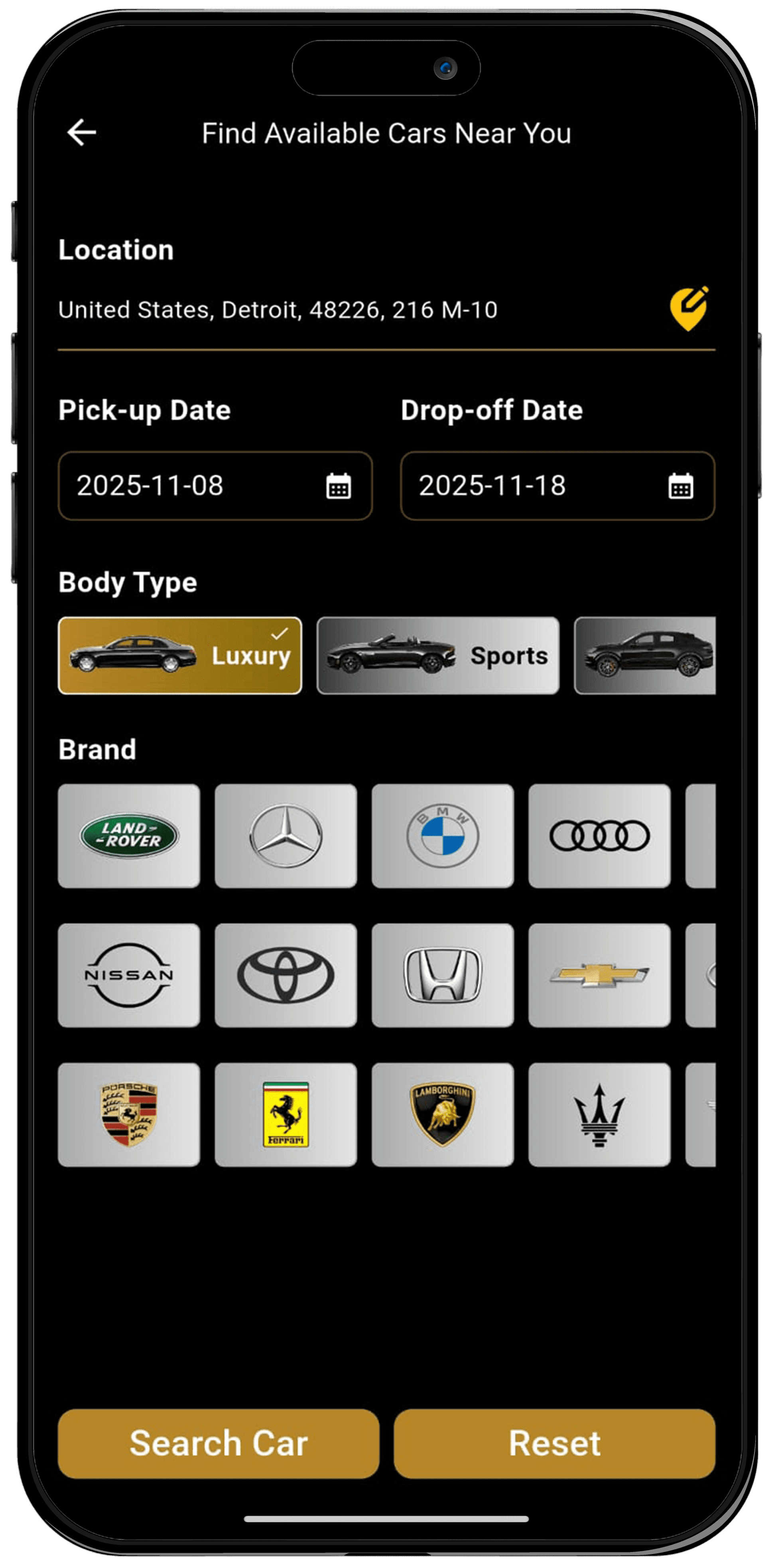Select the Ferrari prancing horse logo
The width and height of the screenshot is (770, 1568).
pos(286,1115)
